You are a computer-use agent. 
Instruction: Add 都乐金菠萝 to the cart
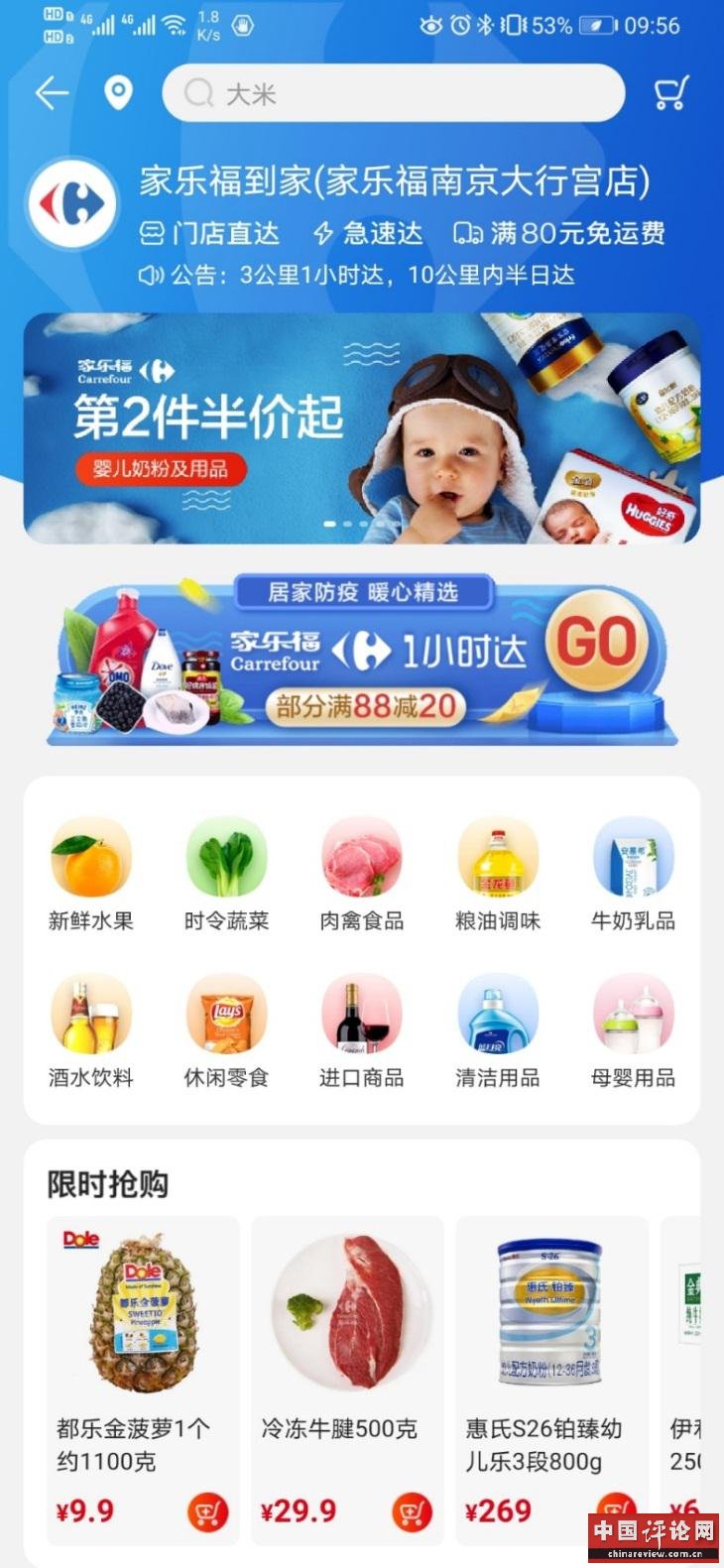pyautogui.click(x=208, y=1512)
